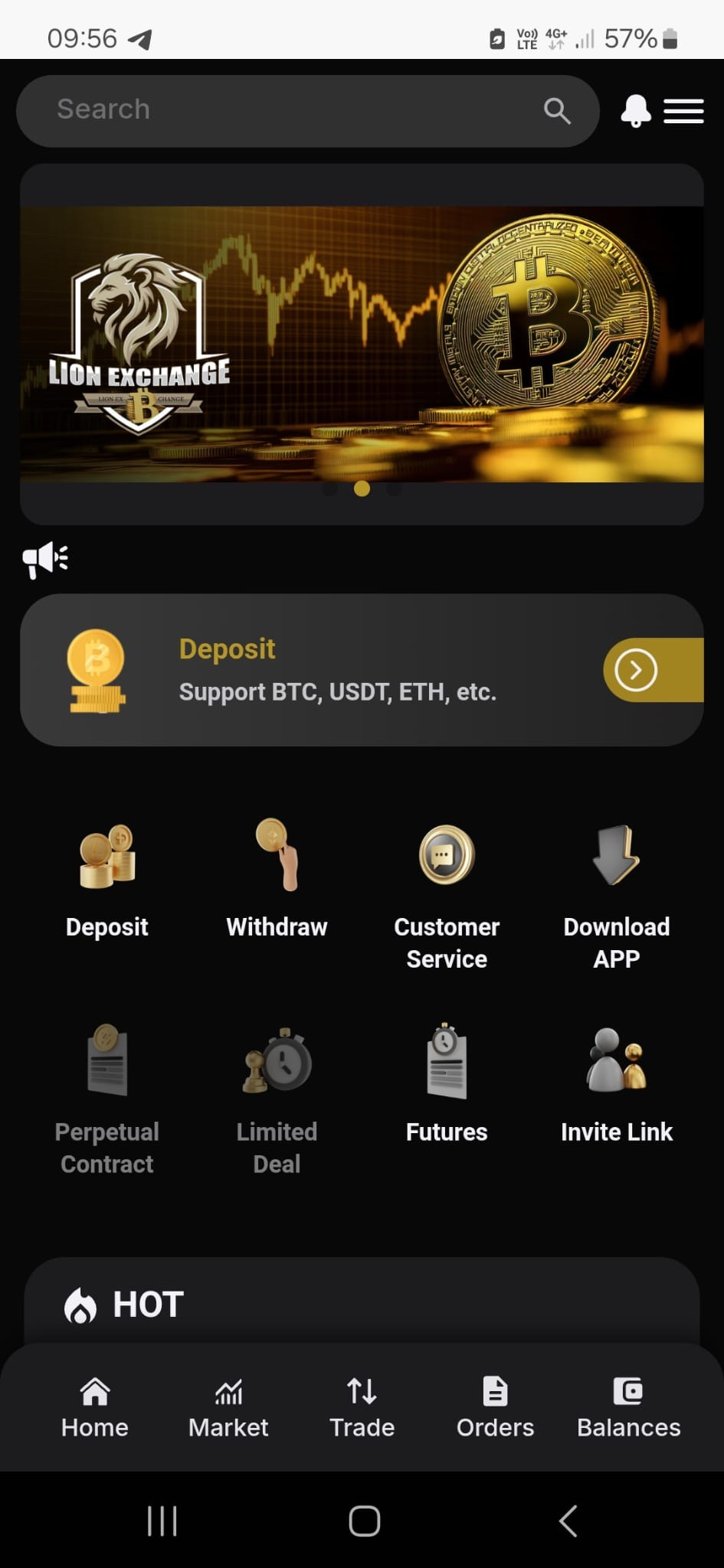Open Withdraw

click(x=277, y=880)
